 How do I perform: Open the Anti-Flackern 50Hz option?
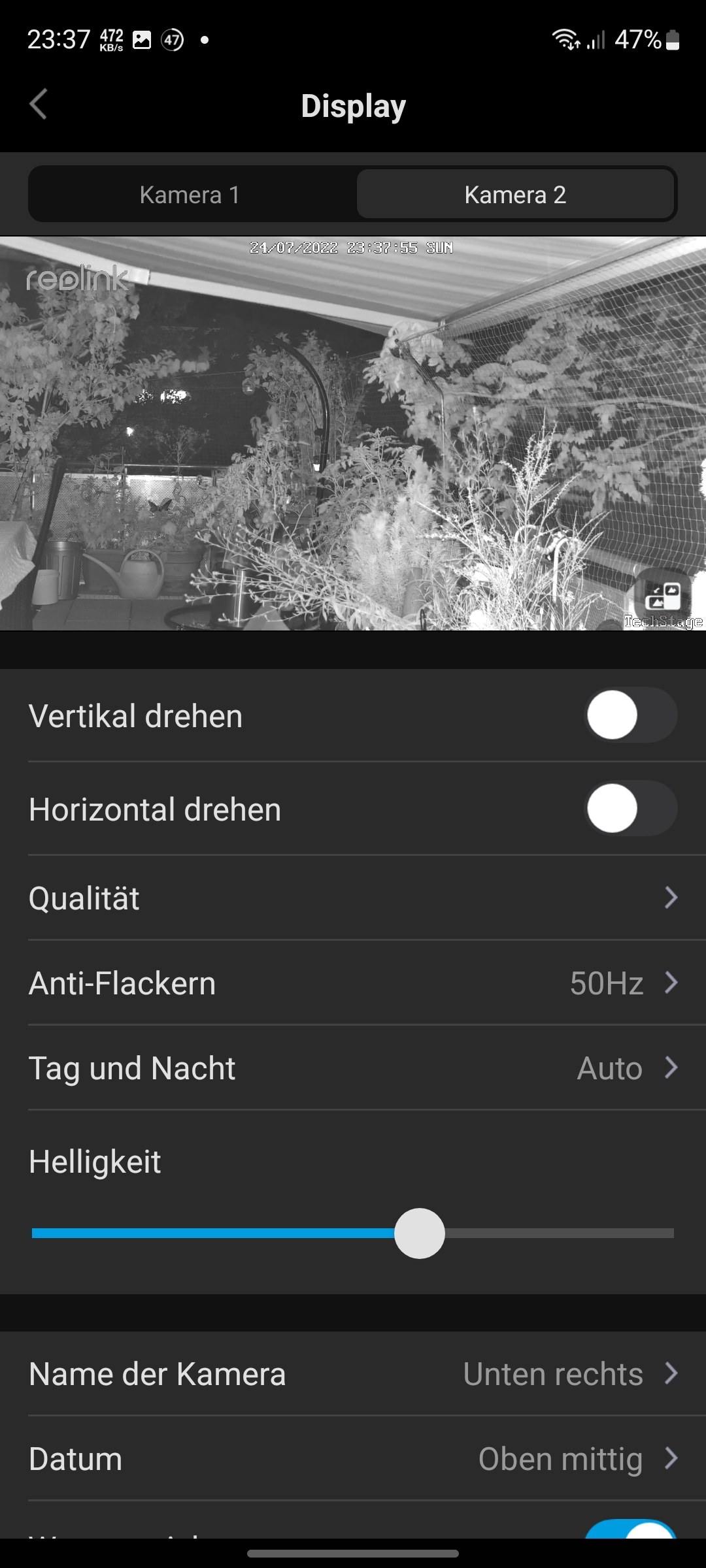point(353,983)
